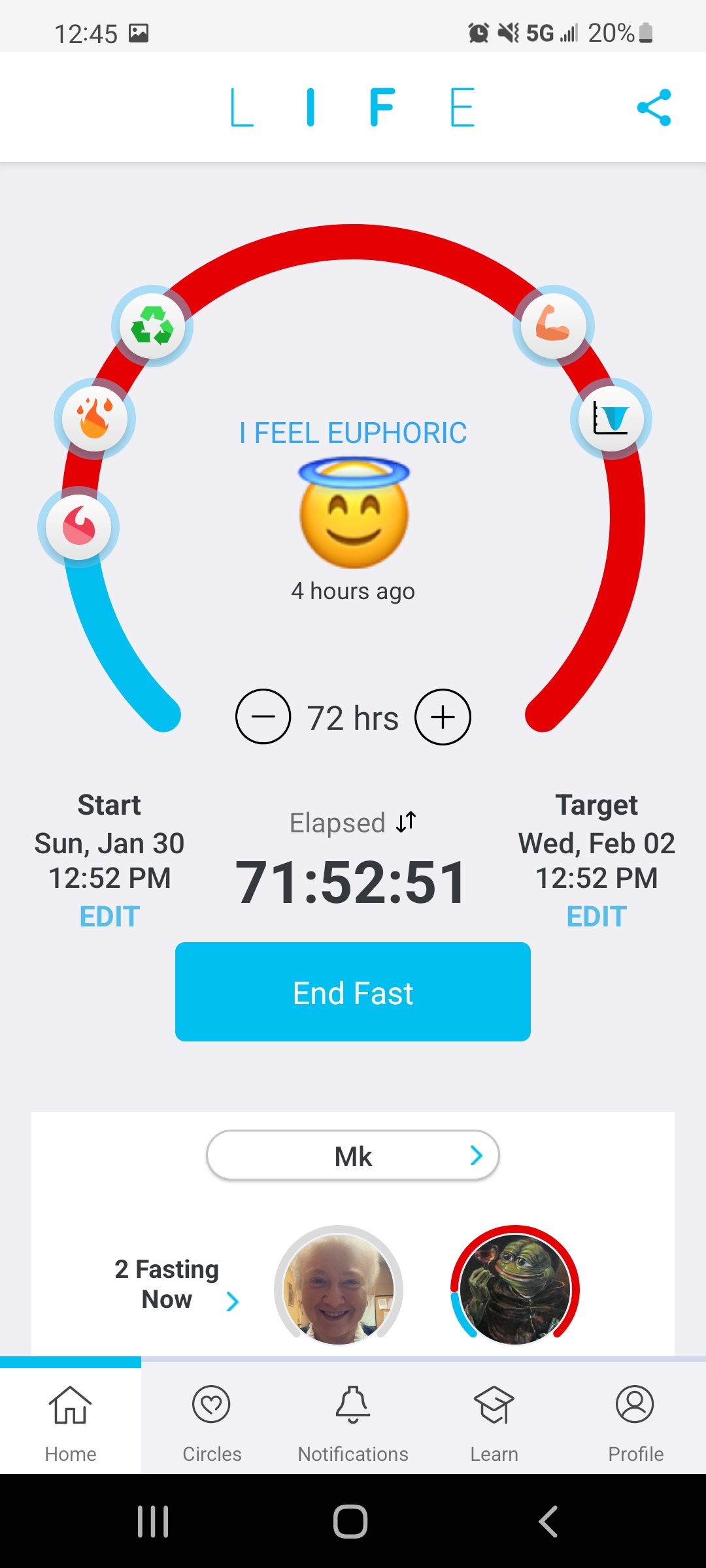Decrease the fast goal with minus
Image resolution: width=706 pixels, height=1568 pixels.
coord(263,717)
